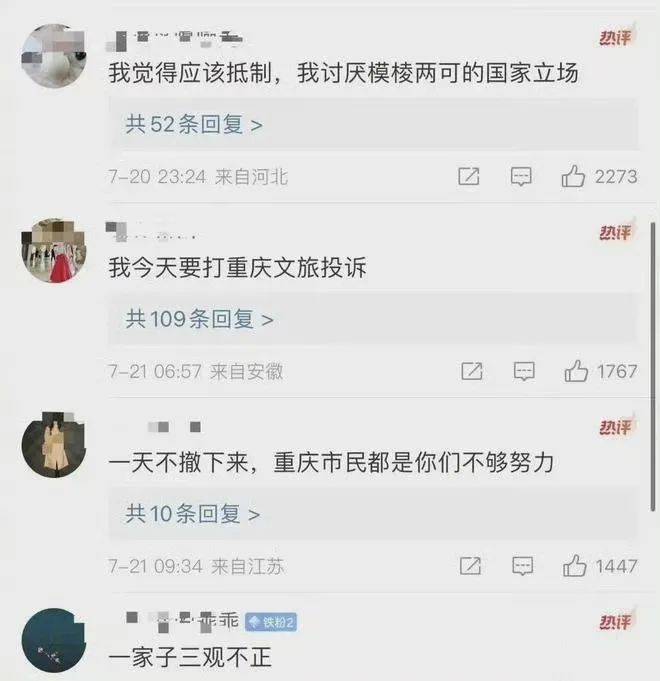Repost the comment about 抵制
Image resolution: width=660 pixels, height=681 pixels.
point(468,177)
